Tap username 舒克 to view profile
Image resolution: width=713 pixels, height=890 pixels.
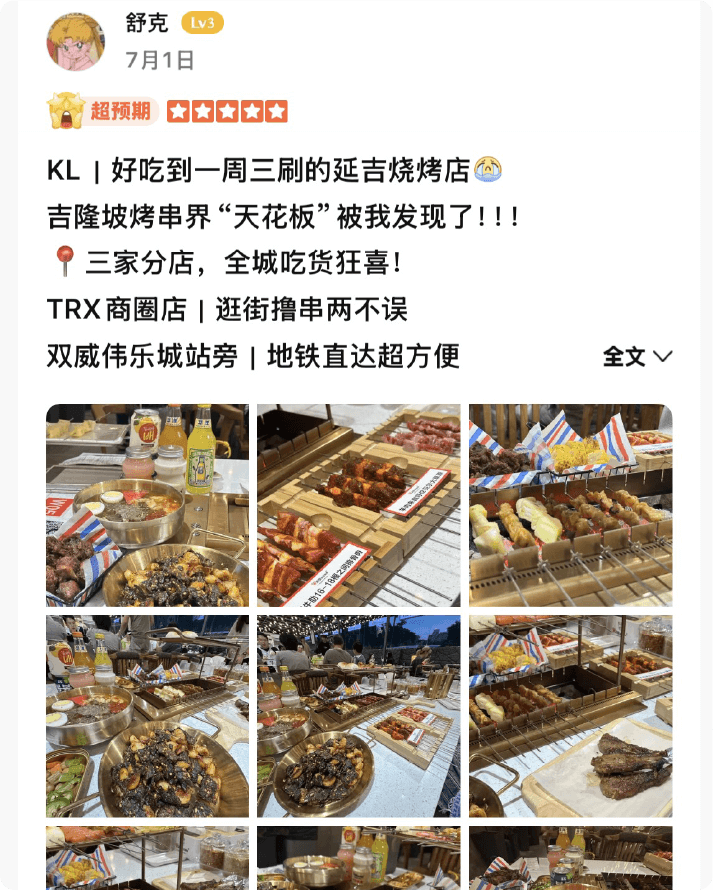pos(146,23)
